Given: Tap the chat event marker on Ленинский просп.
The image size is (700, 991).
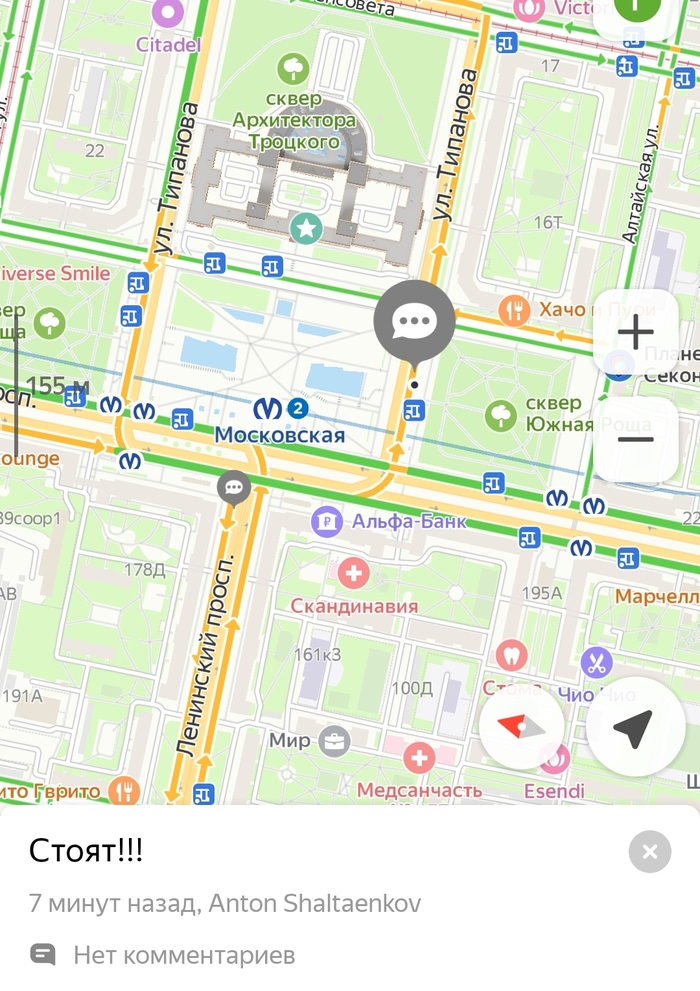Looking at the screenshot, I should point(234,488).
